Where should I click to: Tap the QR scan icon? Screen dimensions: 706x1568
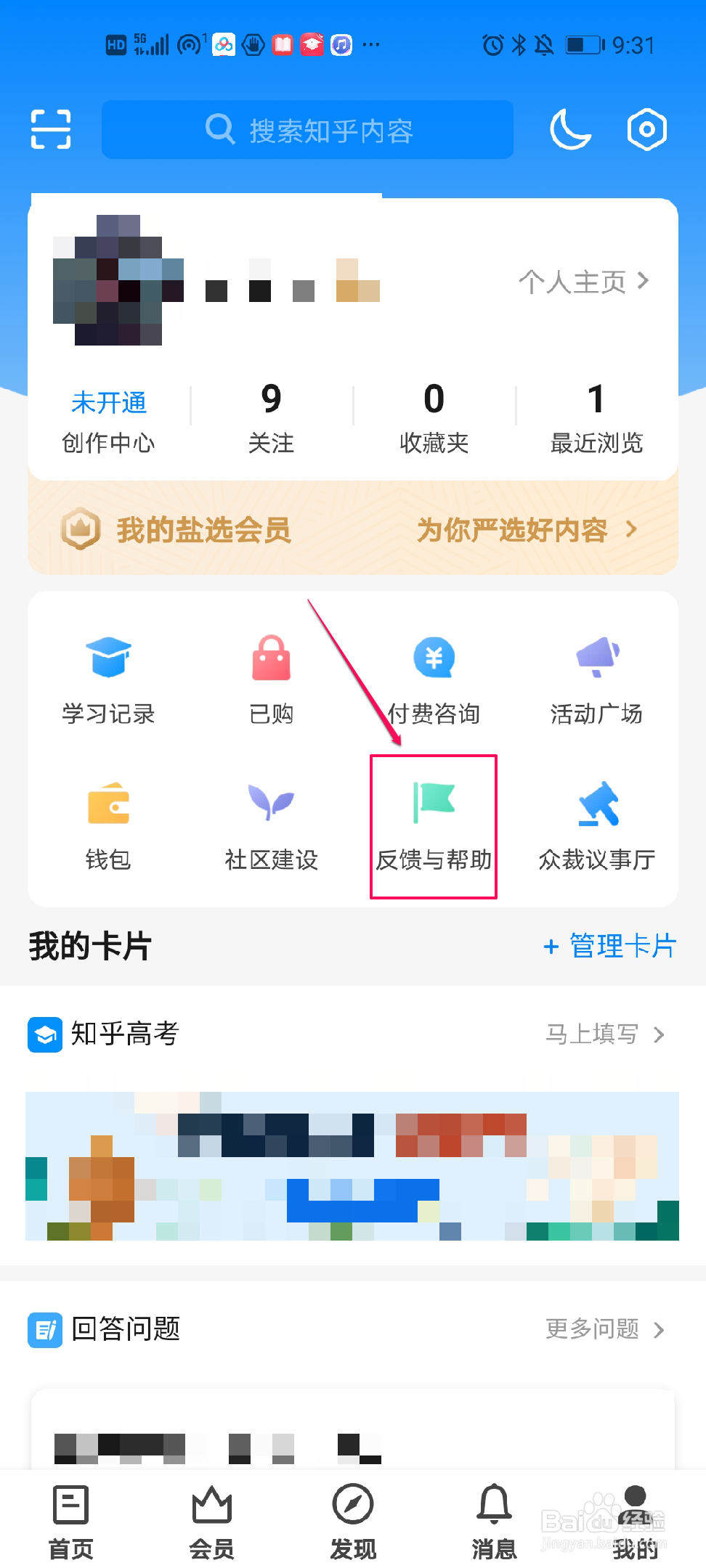(50, 128)
